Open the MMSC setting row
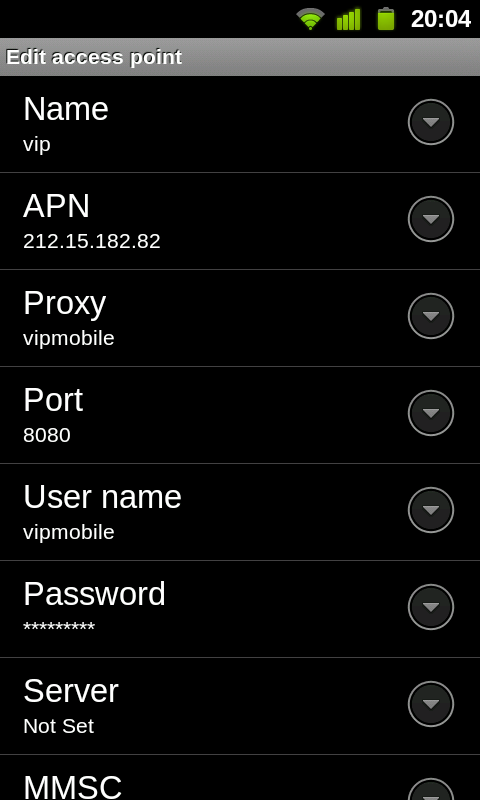 [240, 778]
